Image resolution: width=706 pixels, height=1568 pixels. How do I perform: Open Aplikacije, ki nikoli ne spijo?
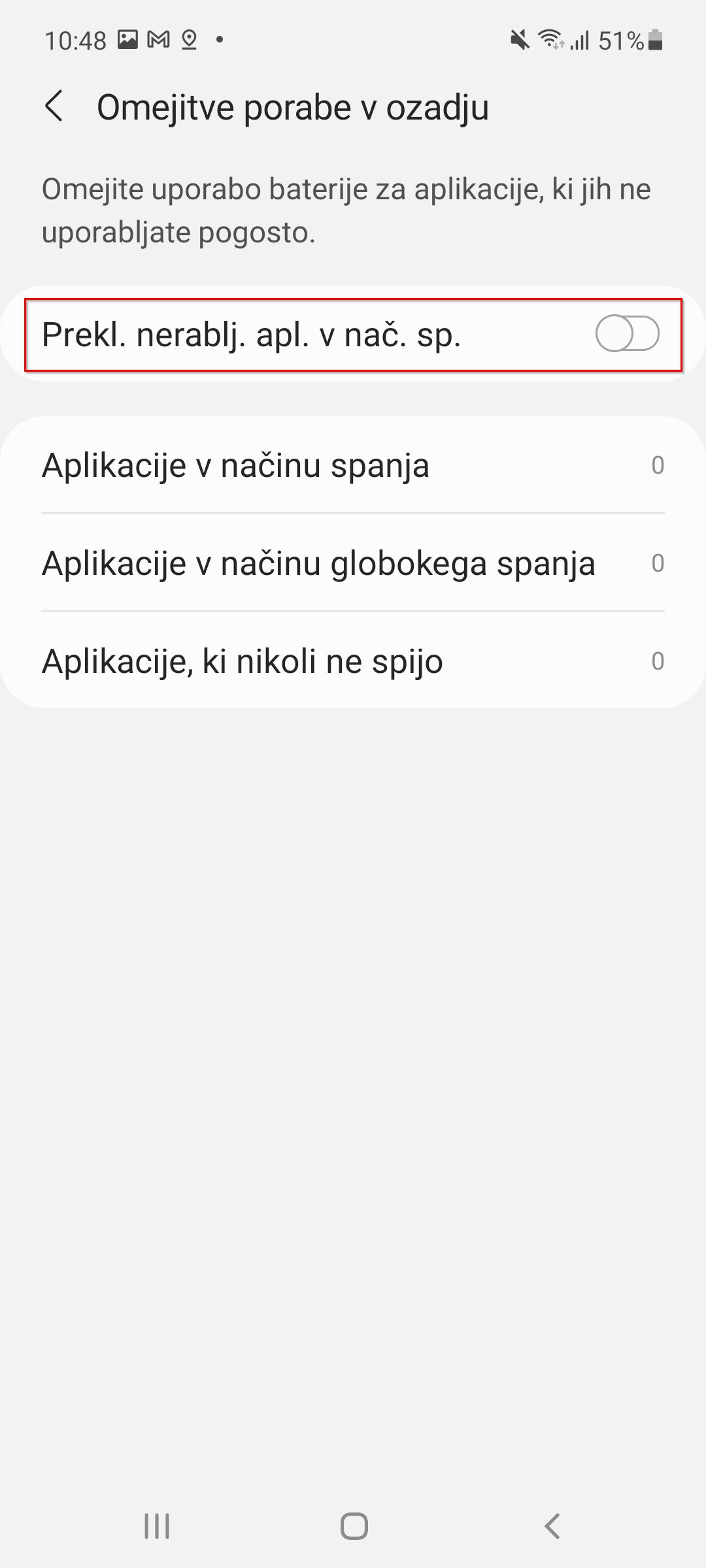353,661
